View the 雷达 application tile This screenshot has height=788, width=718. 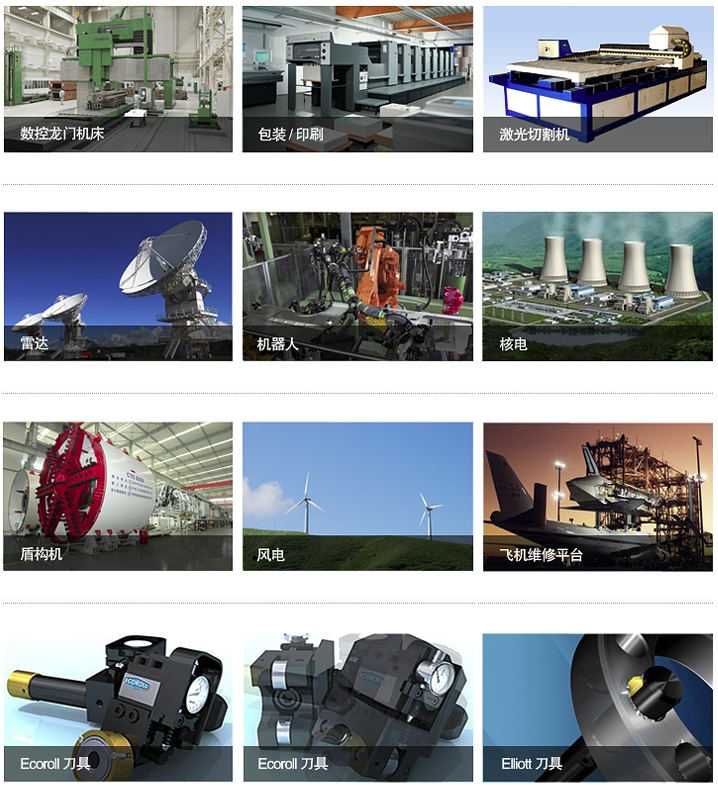point(118,286)
